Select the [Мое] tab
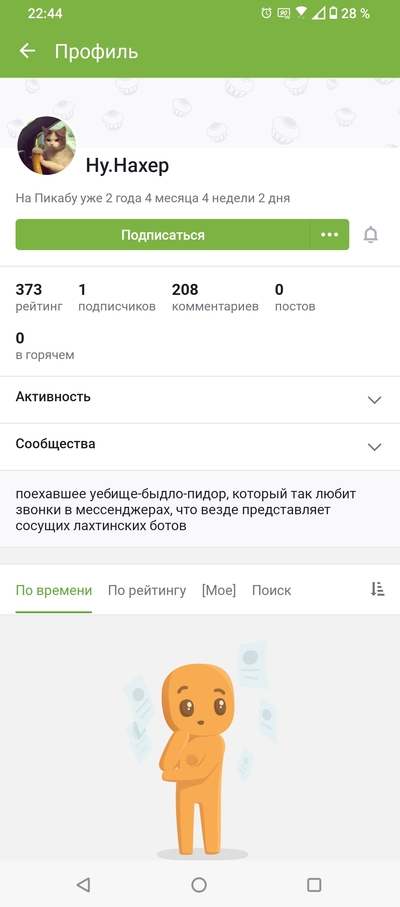This screenshot has height=907, width=400. coord(219,591)
